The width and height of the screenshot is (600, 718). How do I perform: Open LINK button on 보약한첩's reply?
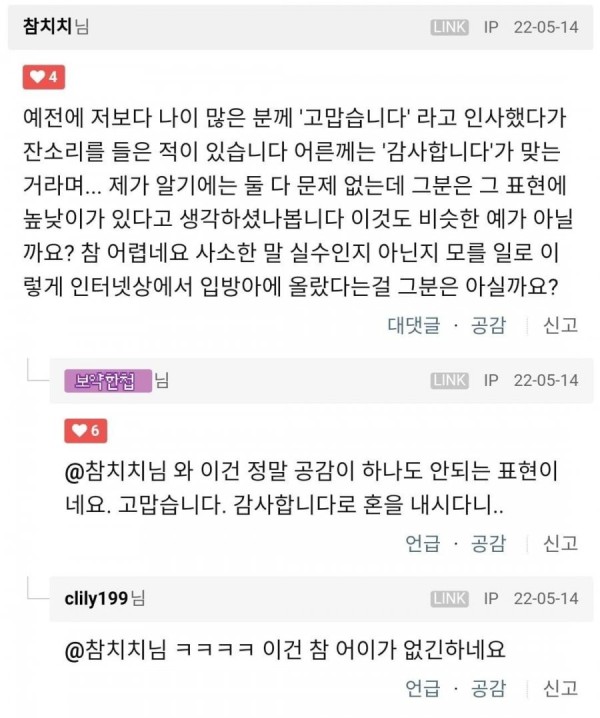(449, 380)
